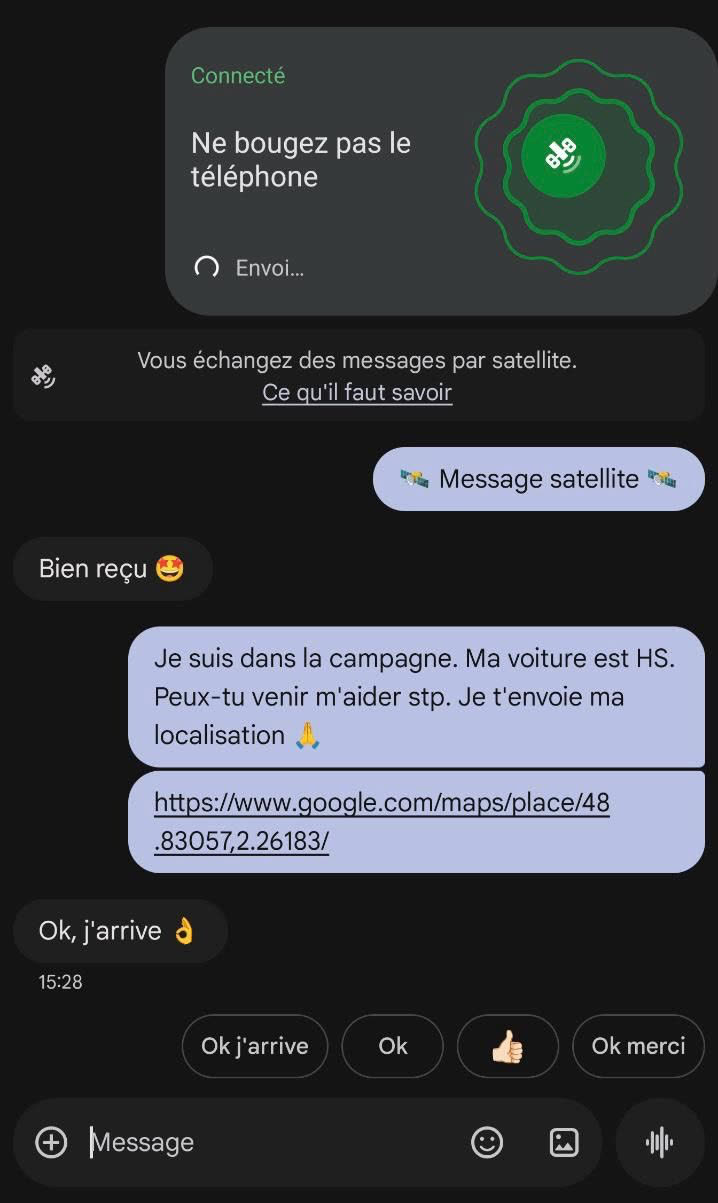
Task: Tap the plus attachment icon
Action: pos(51,1142)
